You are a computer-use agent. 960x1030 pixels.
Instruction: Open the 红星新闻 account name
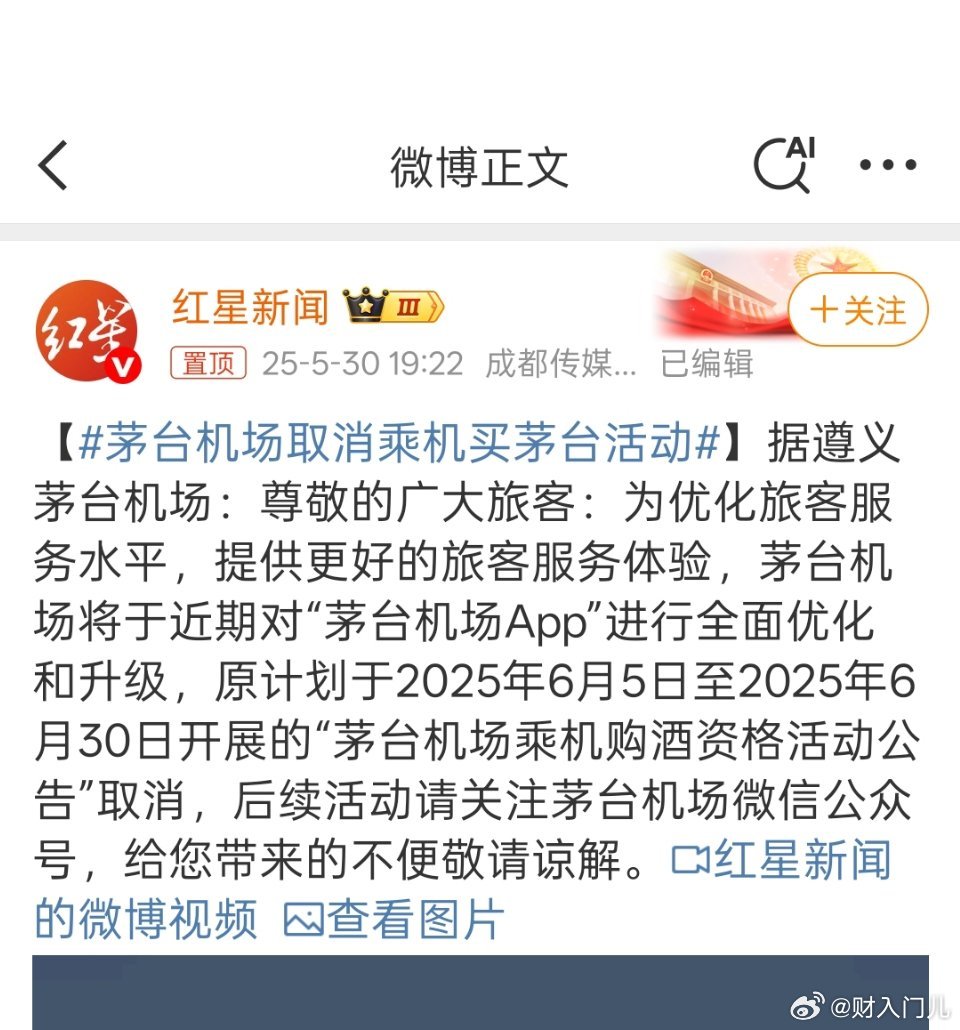250,307
